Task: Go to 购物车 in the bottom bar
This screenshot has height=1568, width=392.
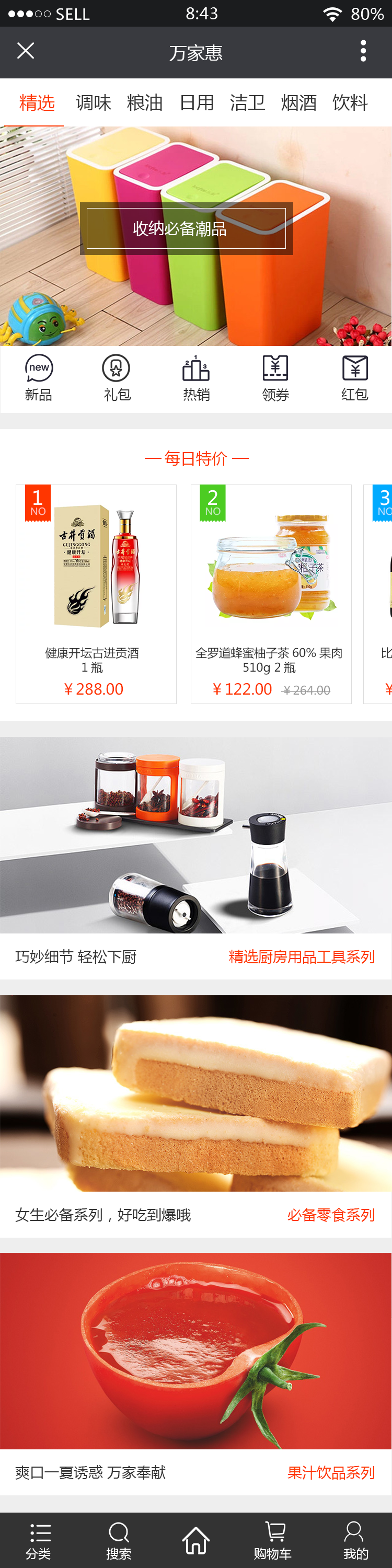Action: [x=273, y=1540]
